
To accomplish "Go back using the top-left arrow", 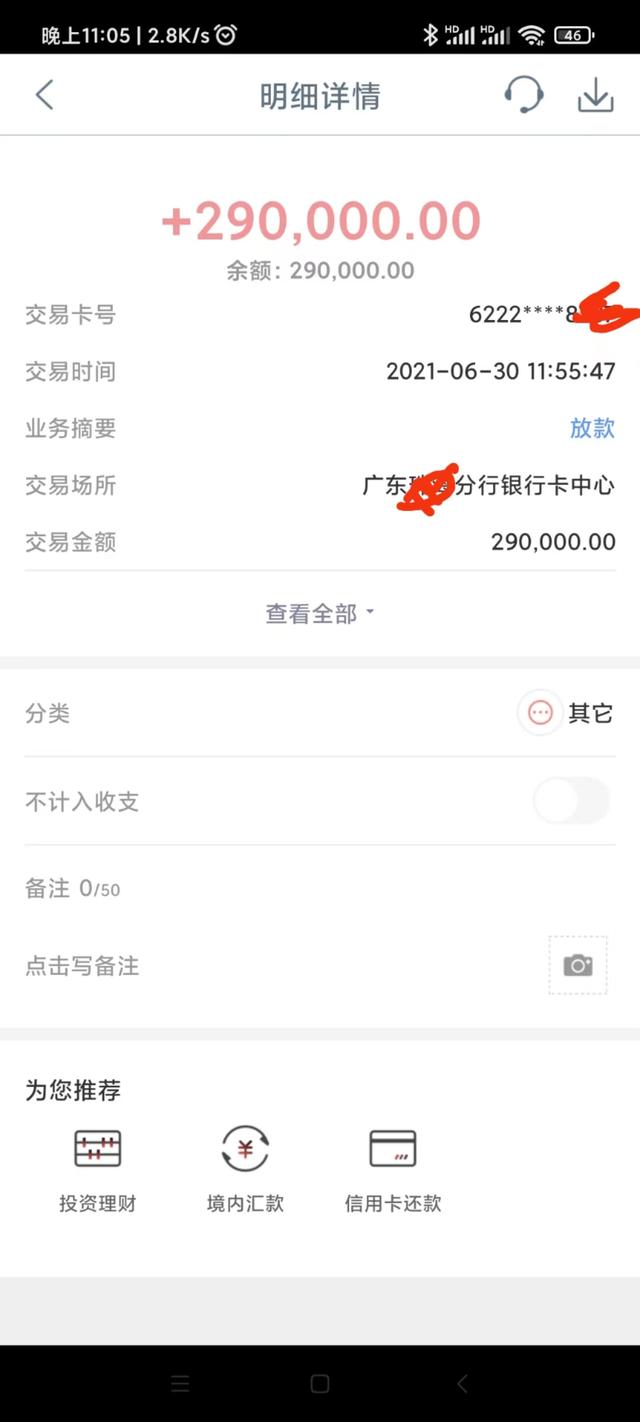I will coord(43,95).
